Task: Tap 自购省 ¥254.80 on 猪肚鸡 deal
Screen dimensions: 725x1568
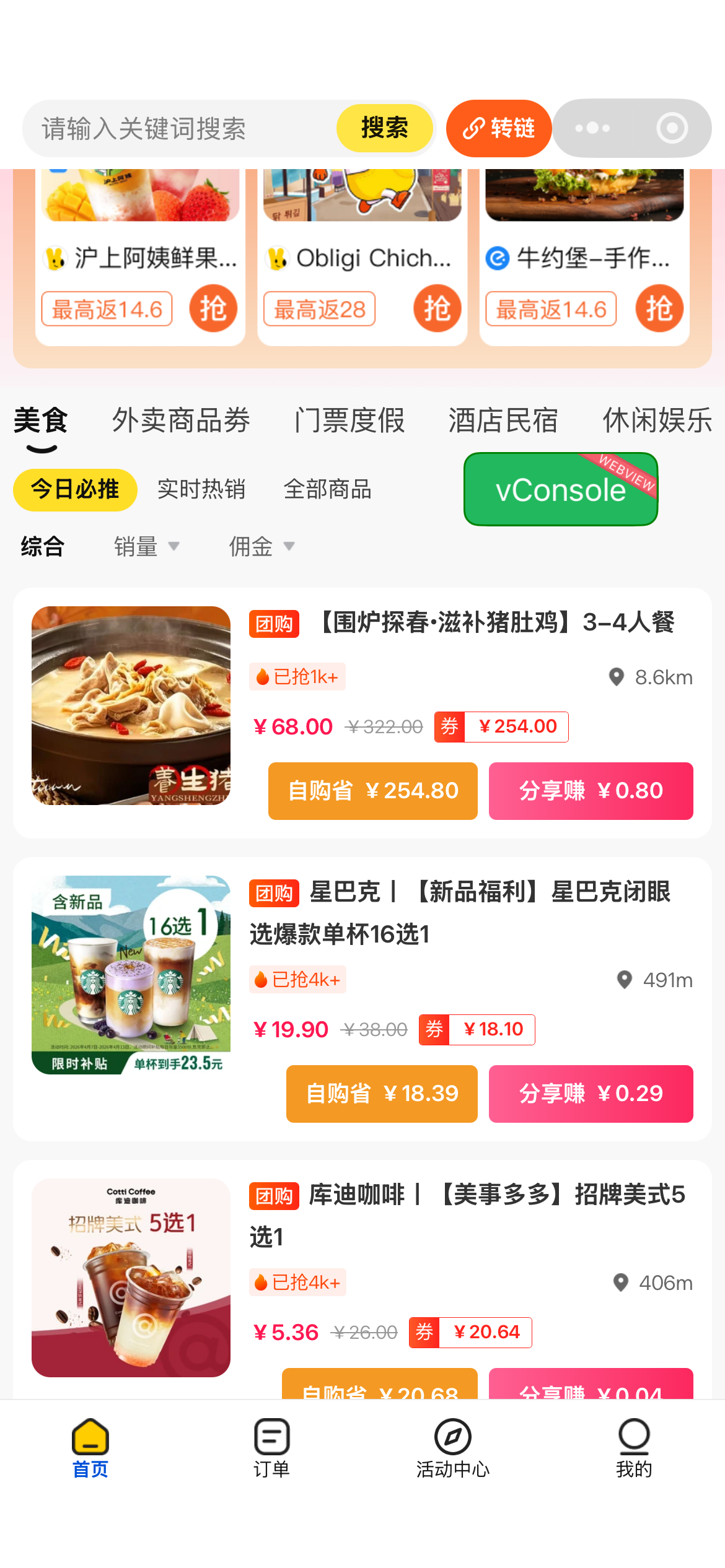Action: coord(372,791)
